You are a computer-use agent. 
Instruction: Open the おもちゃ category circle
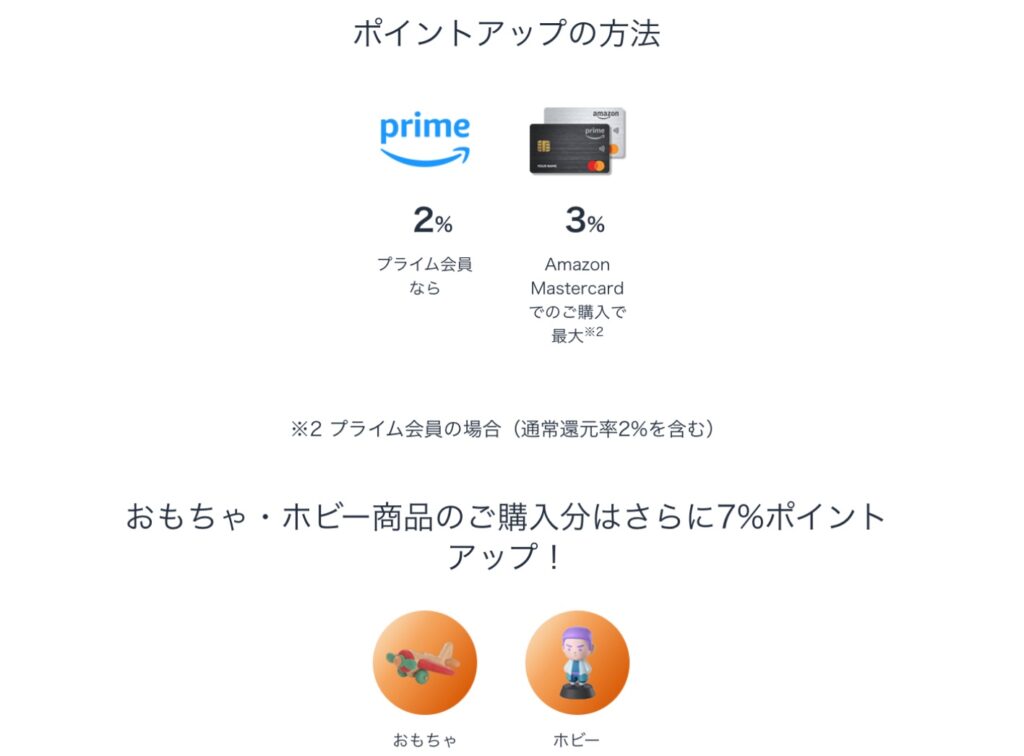[424, 662]
